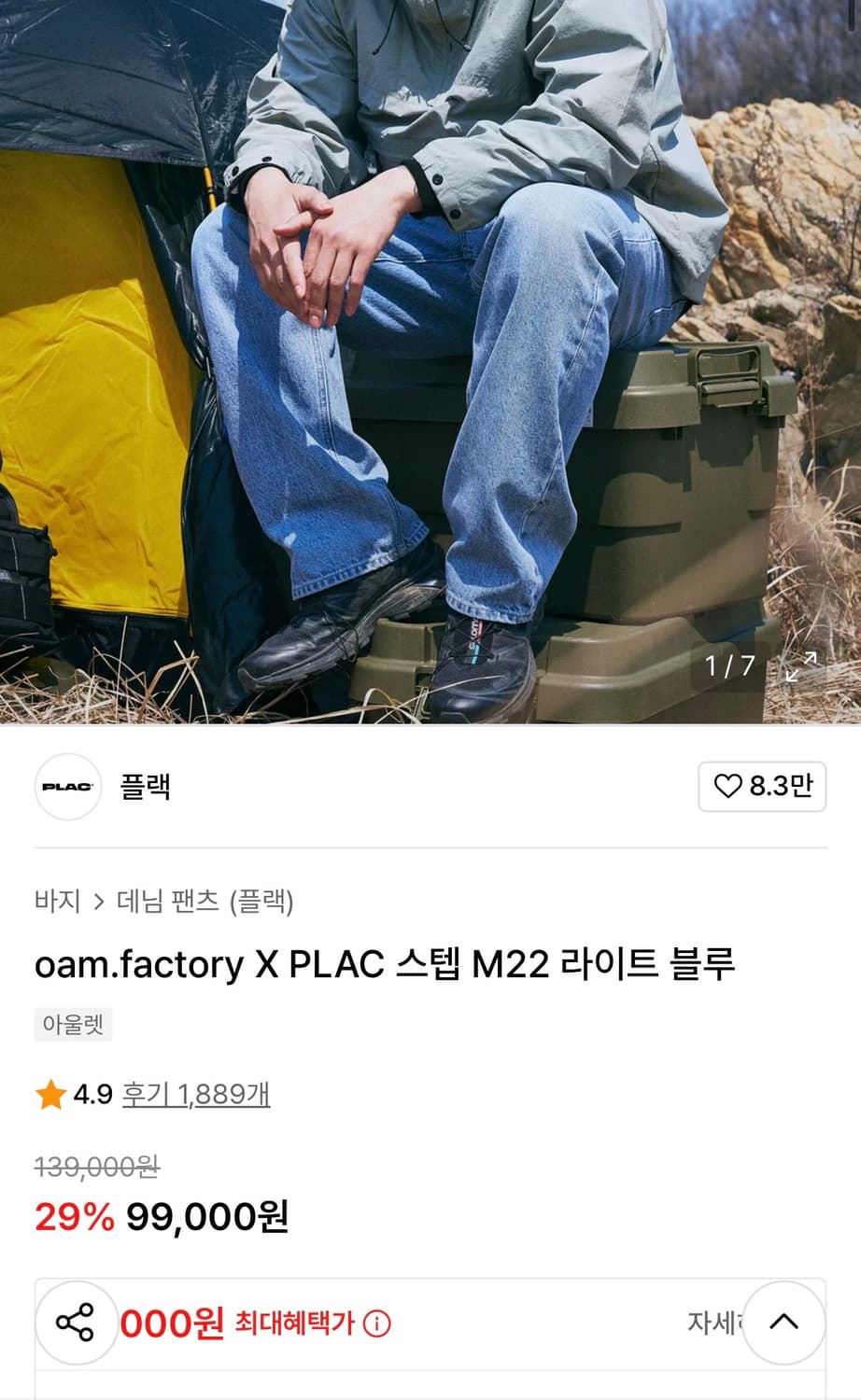Open the 데님 팬츠 (플랙) category breadcrumb
861x1400 pixels.
click(205, 902)
